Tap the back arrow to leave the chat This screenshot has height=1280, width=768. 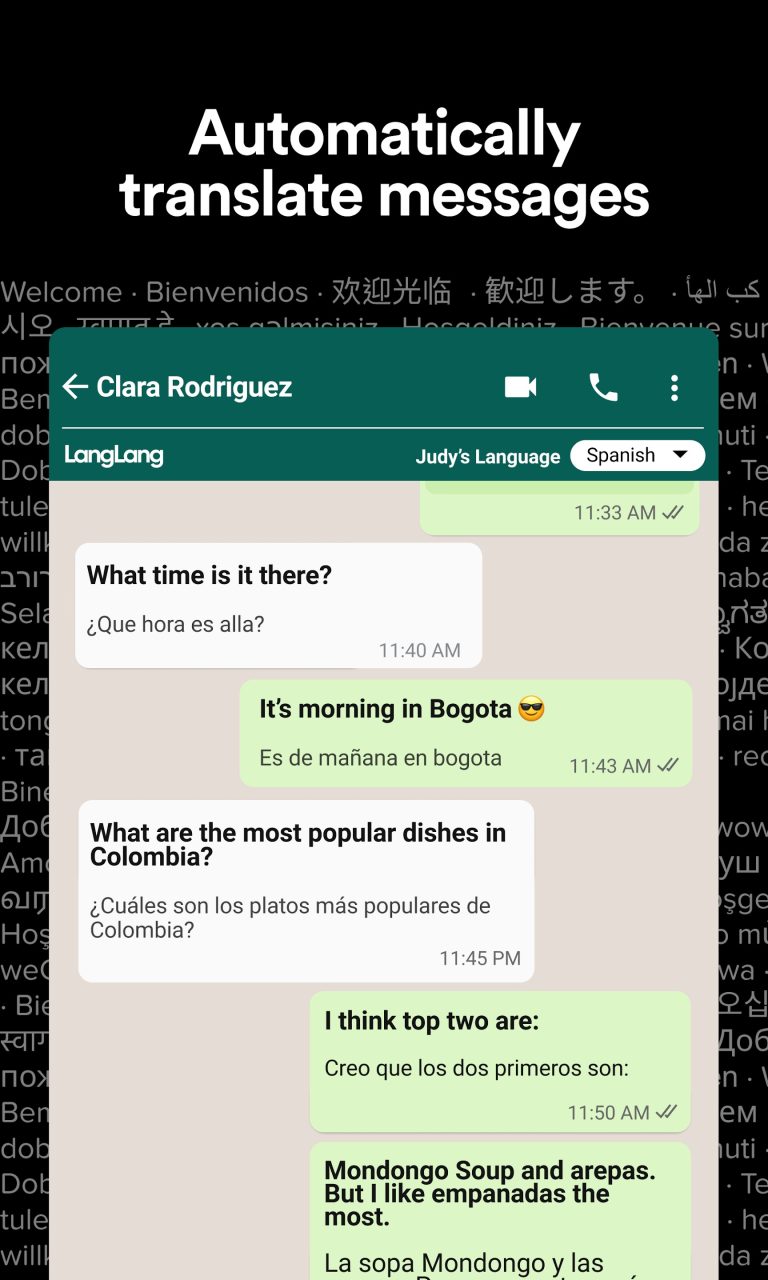76,387
